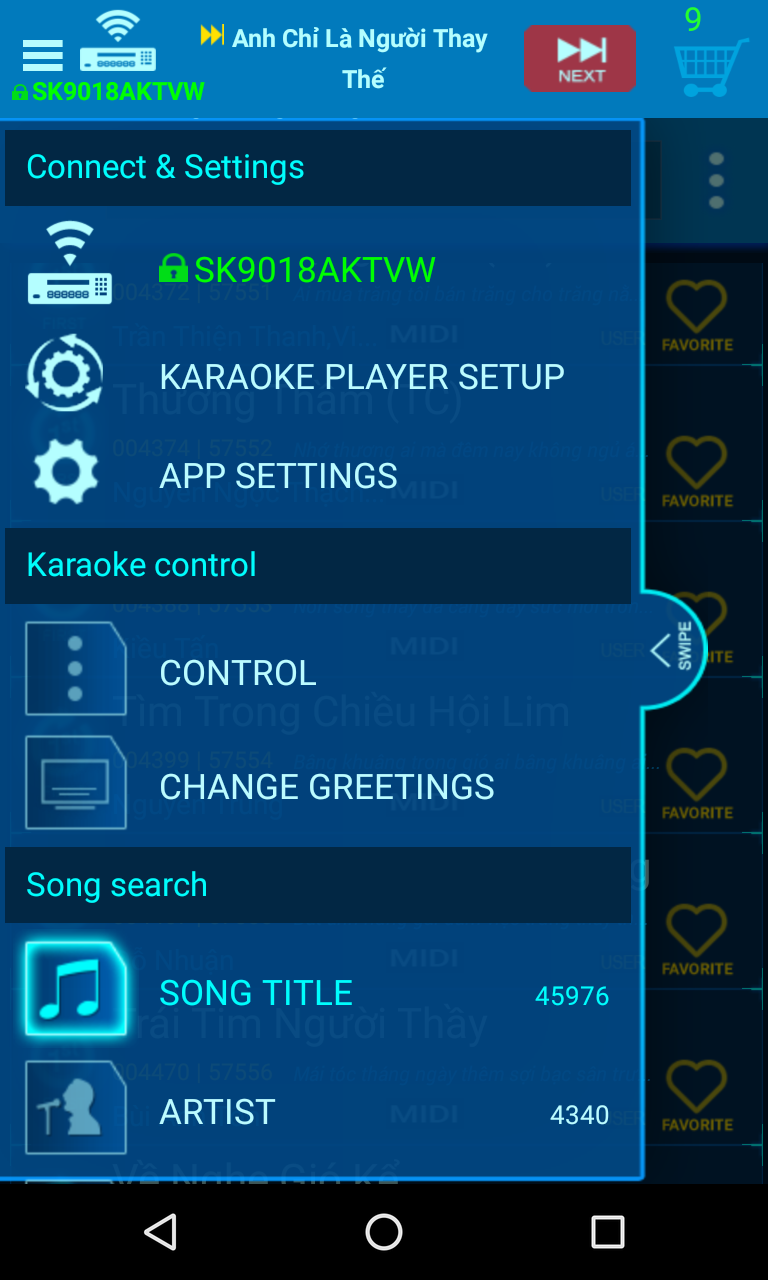
Task: Close the drawer using the SWIPE handle
Action: coord(672,650)
